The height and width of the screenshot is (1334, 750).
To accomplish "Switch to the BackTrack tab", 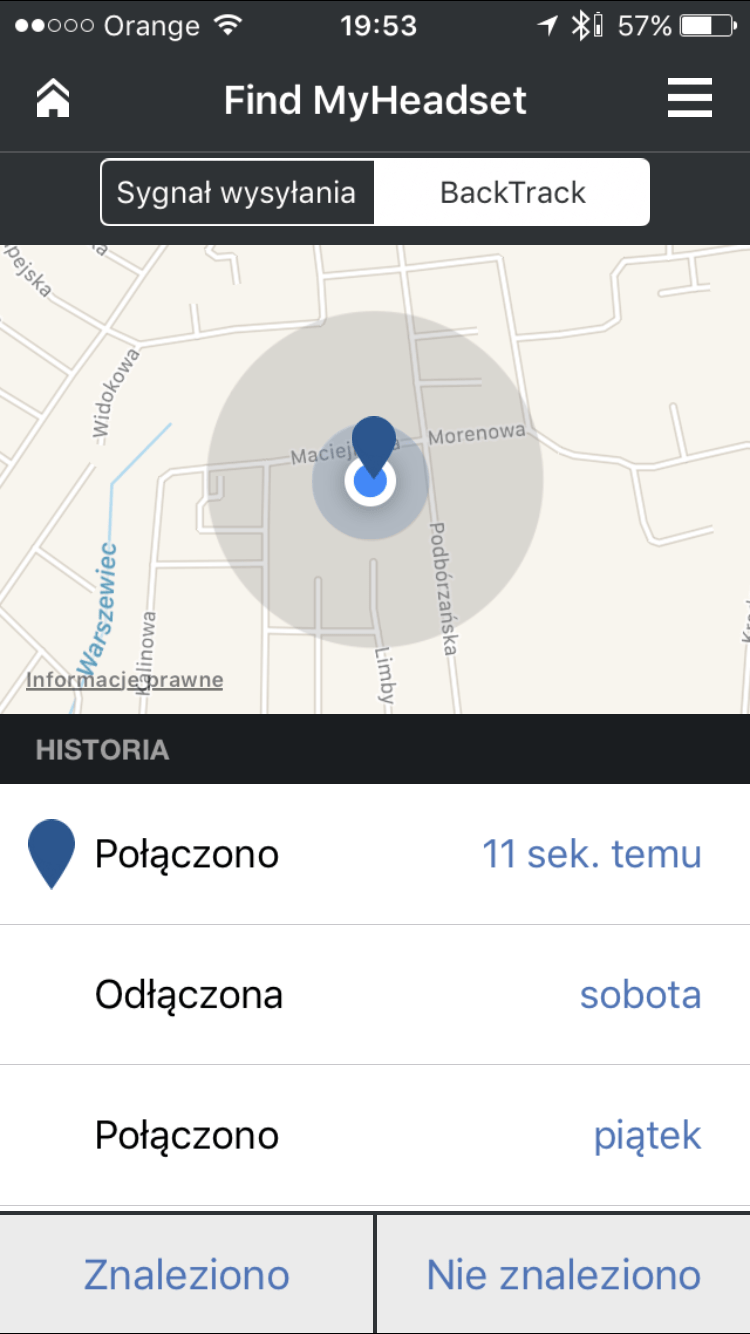I will pos(512,192).
